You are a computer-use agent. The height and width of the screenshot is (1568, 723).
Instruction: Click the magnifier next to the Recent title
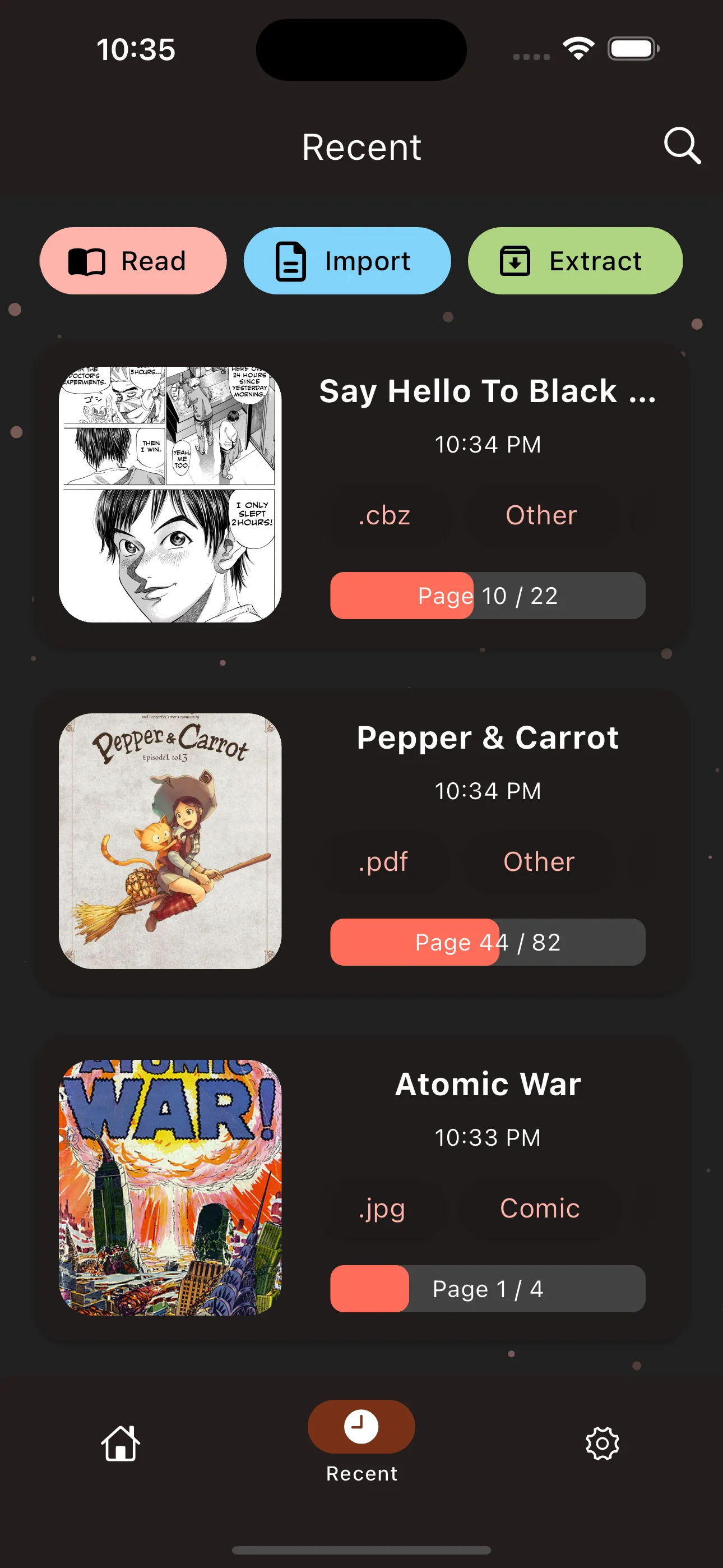point(682,146)
